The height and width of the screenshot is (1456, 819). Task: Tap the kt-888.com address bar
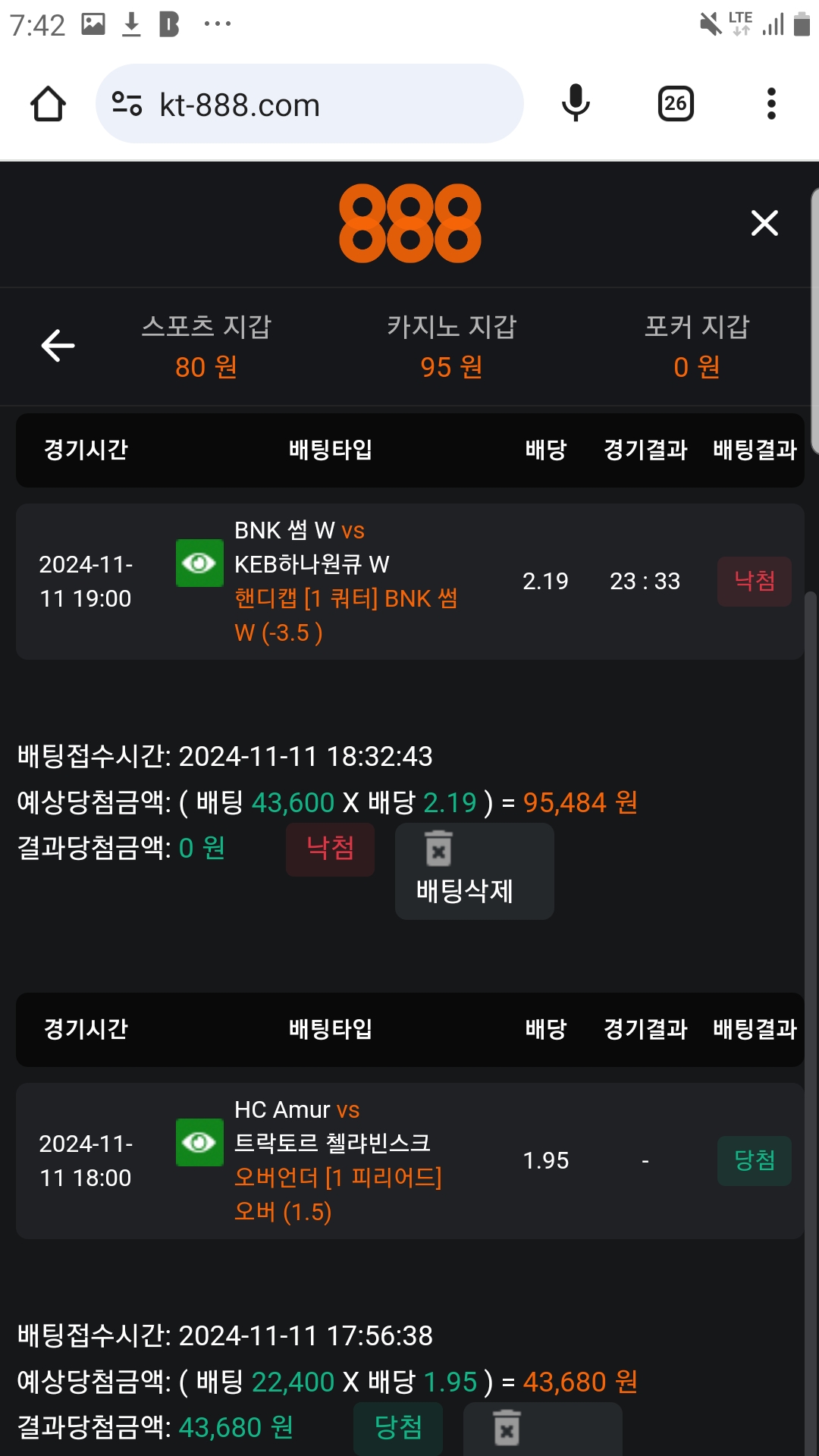click(309, 104)
